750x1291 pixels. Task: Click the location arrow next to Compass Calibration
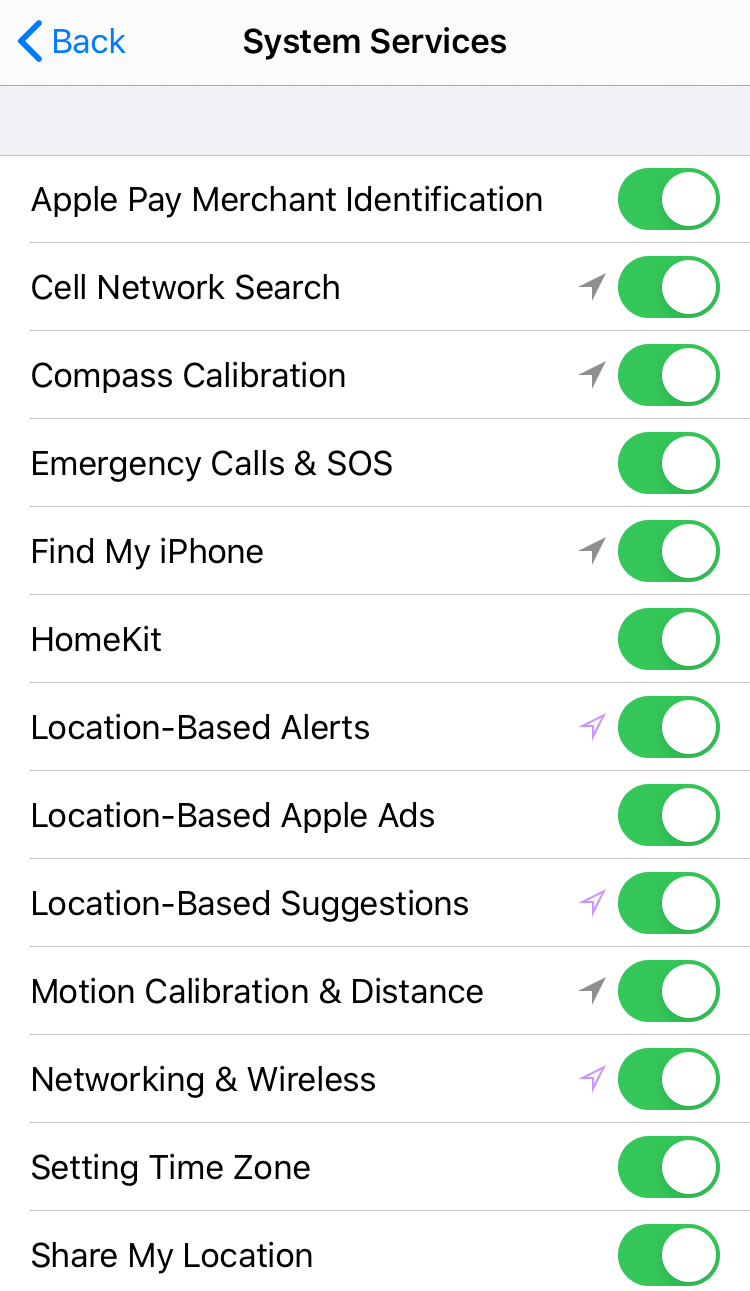(592, 375)
